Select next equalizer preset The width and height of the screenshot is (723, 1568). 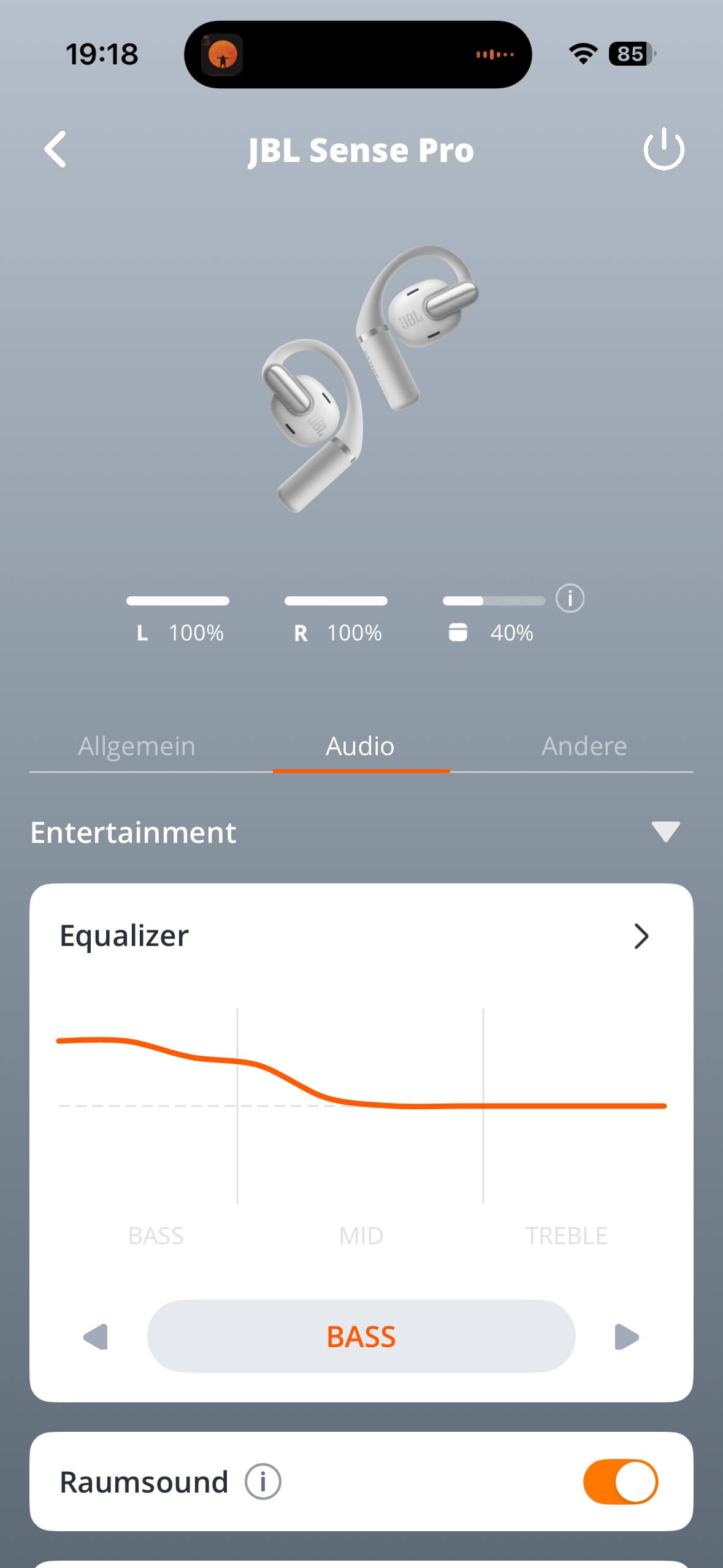click(x=627, y=1337)
